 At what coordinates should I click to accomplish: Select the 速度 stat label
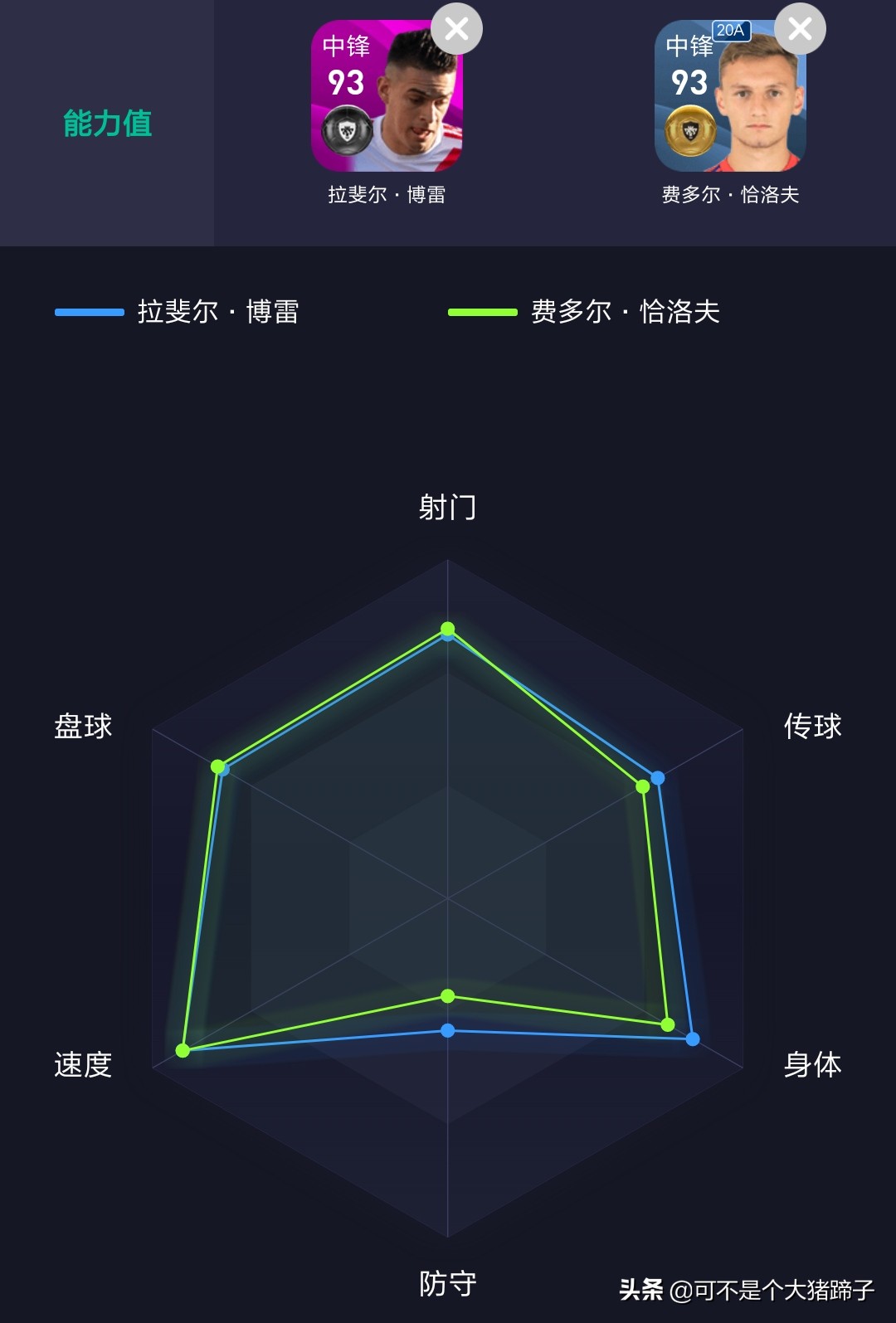[83, 1064]
